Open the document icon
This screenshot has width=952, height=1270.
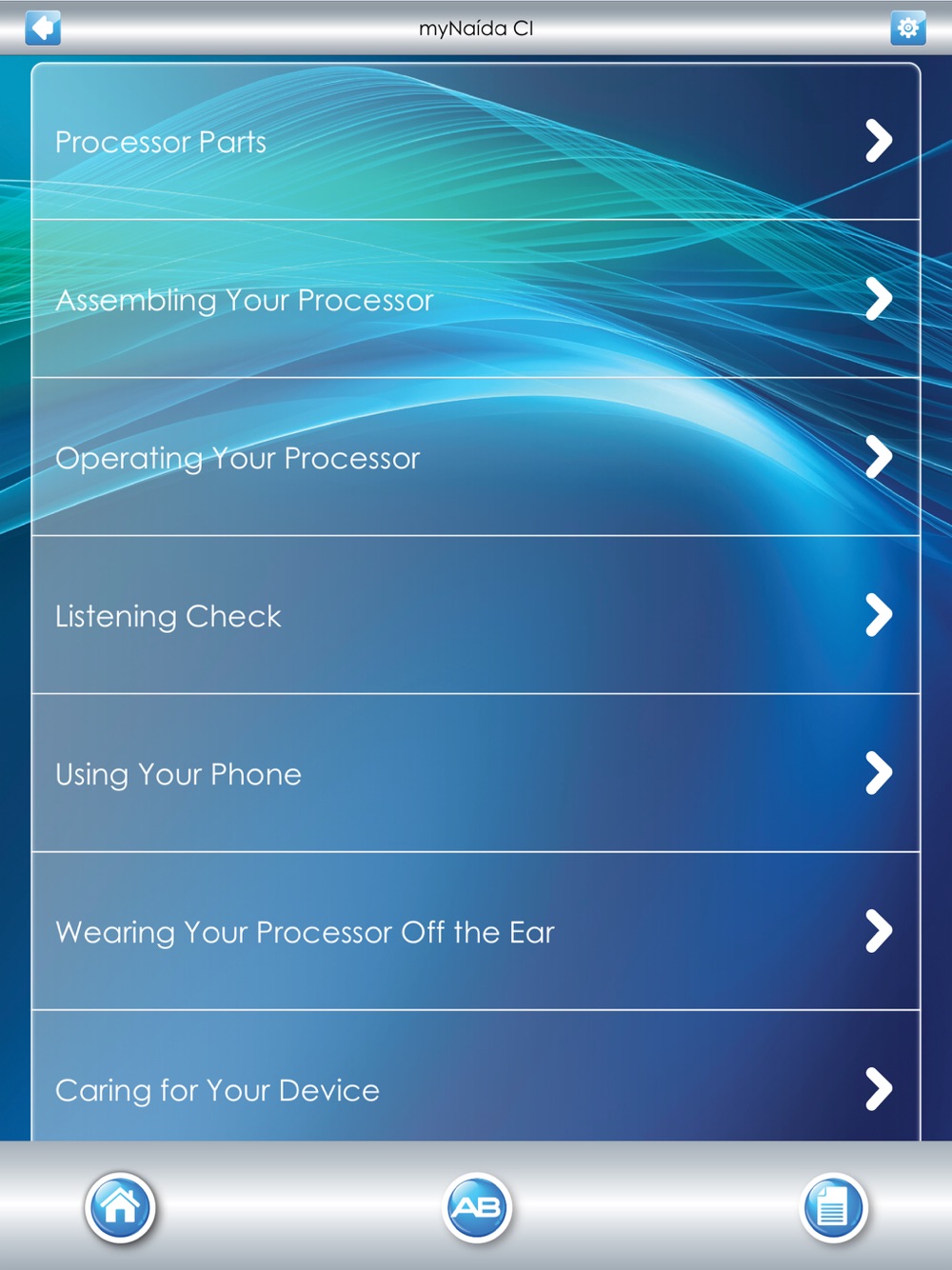tap(833, 1207)
